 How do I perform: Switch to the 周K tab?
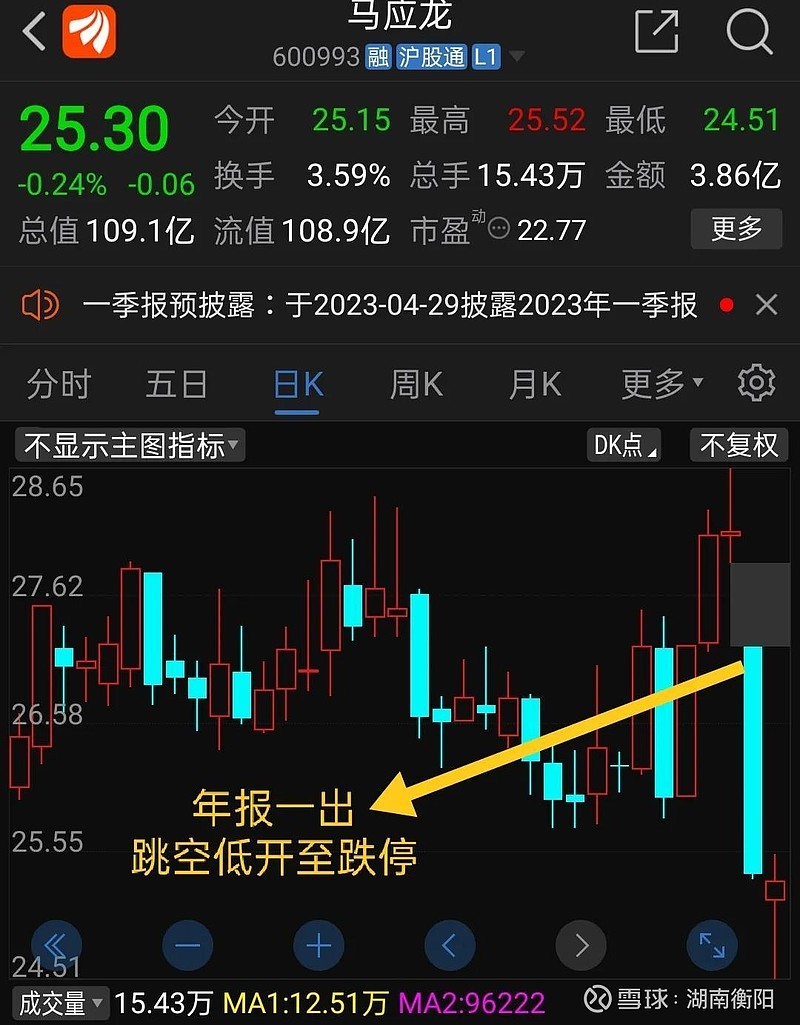click(x=415, y=383)
